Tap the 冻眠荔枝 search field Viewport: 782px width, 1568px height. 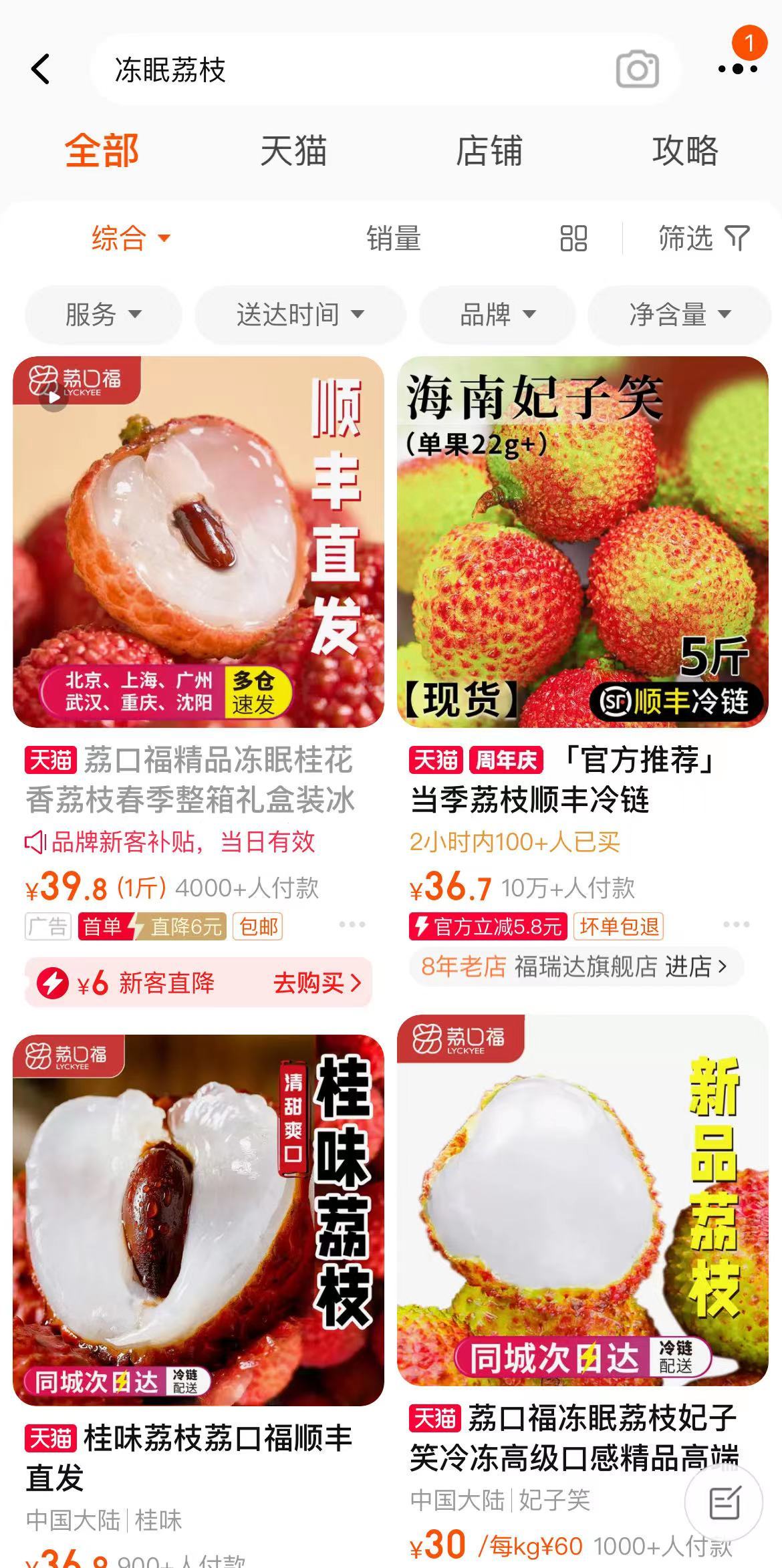pyautogui.click(x=348, y=70)
